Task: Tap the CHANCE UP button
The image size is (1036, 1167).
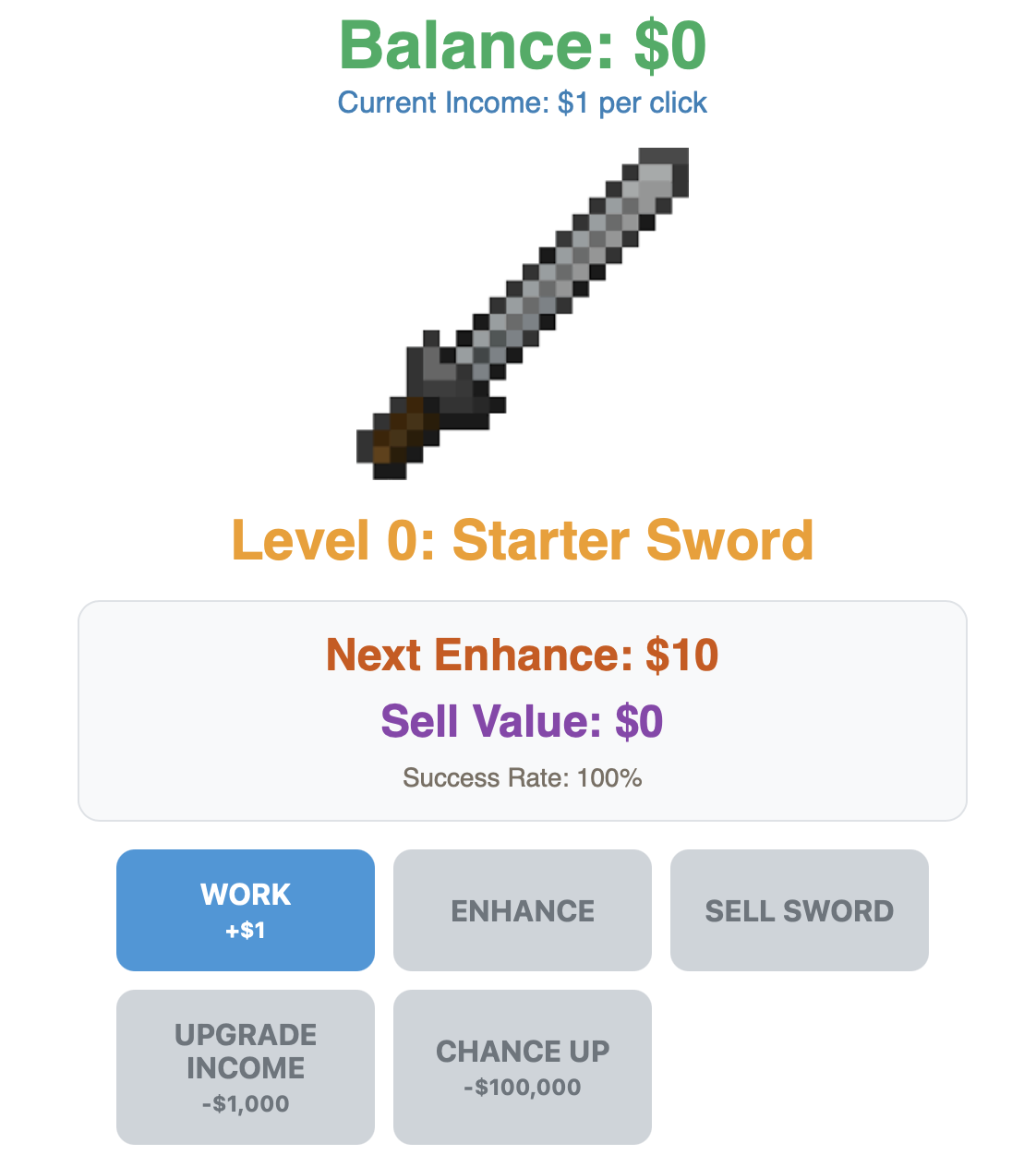Action: [x=522, y=1066]
